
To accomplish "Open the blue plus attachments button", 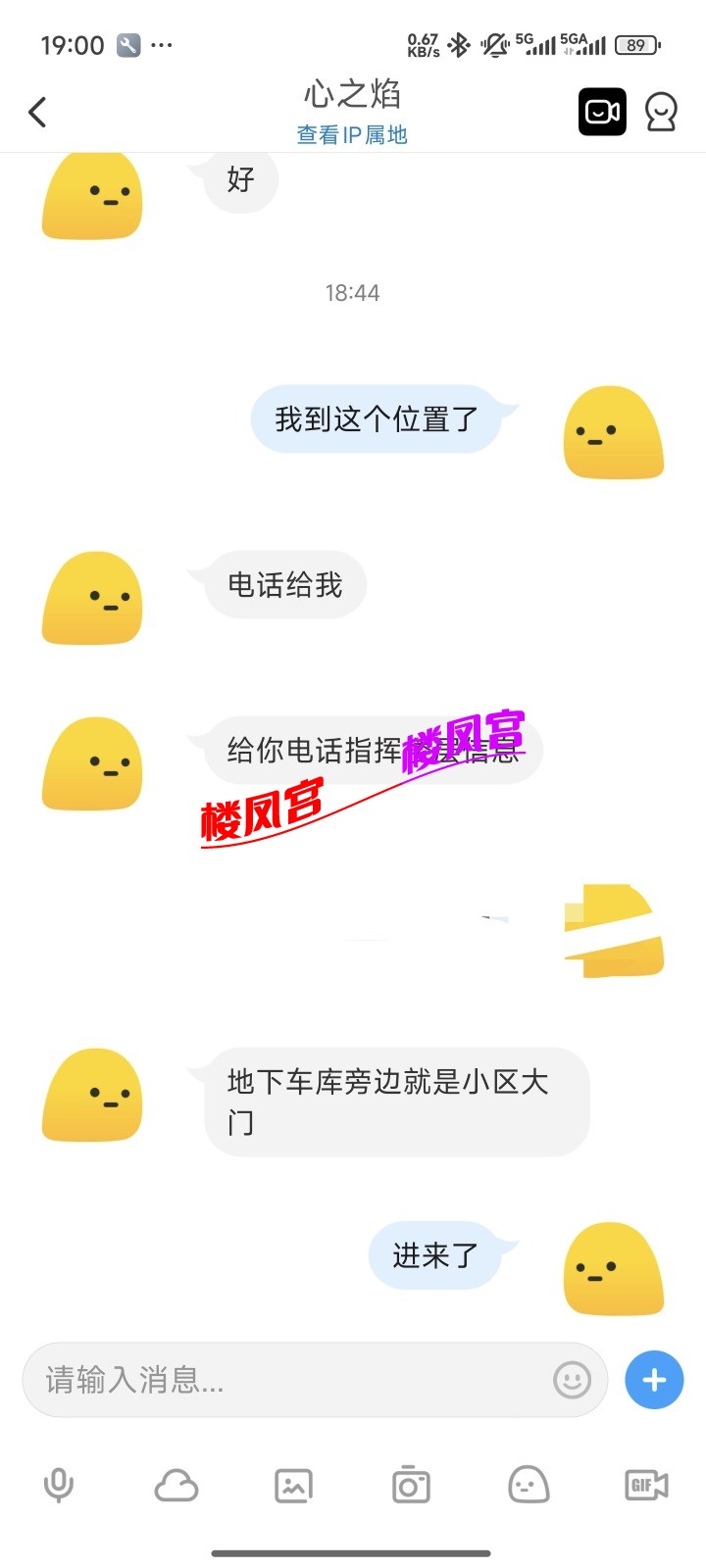I will [654, 1380].
